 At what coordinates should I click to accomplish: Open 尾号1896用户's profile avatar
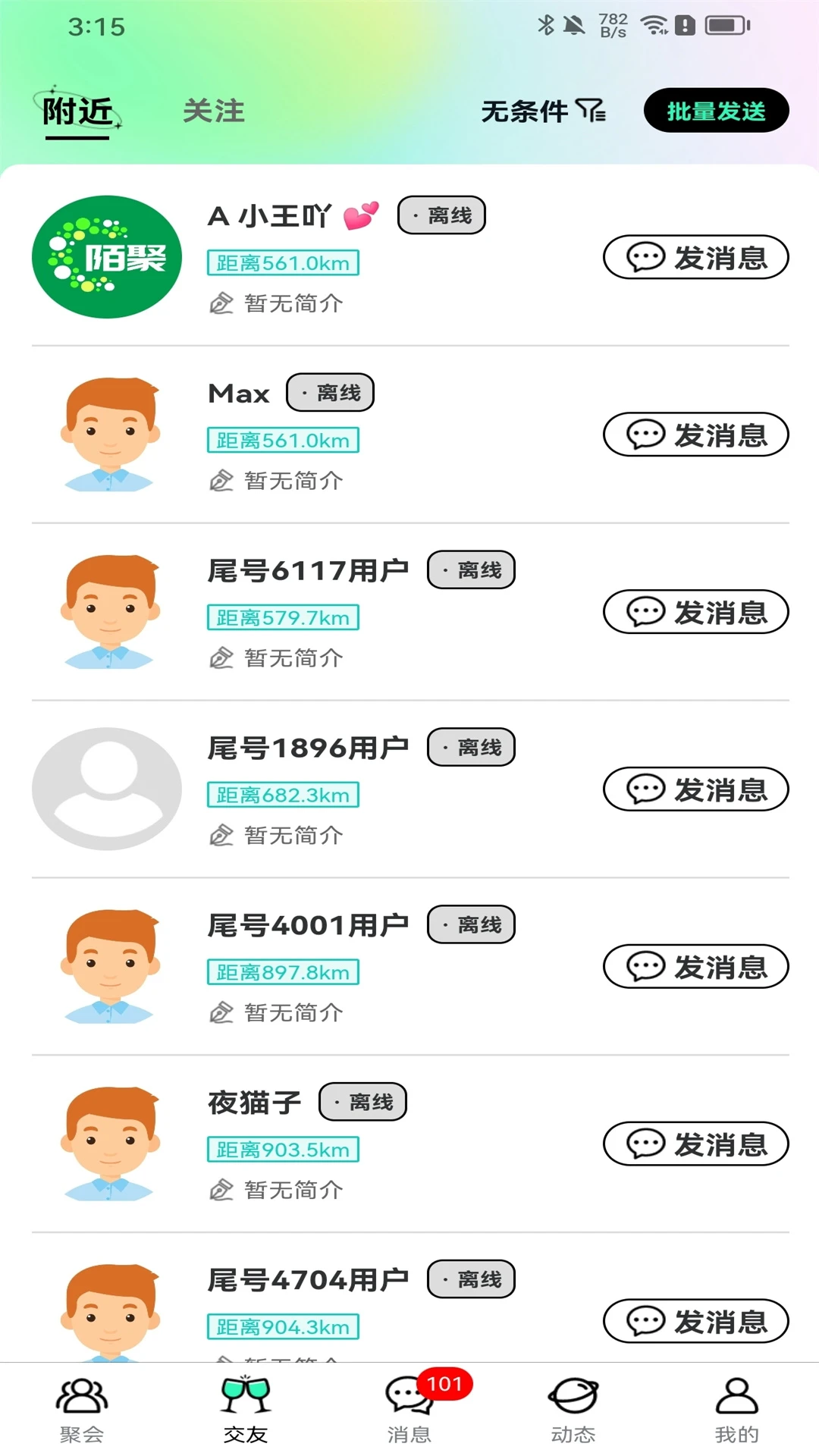(x=107, y=789)
